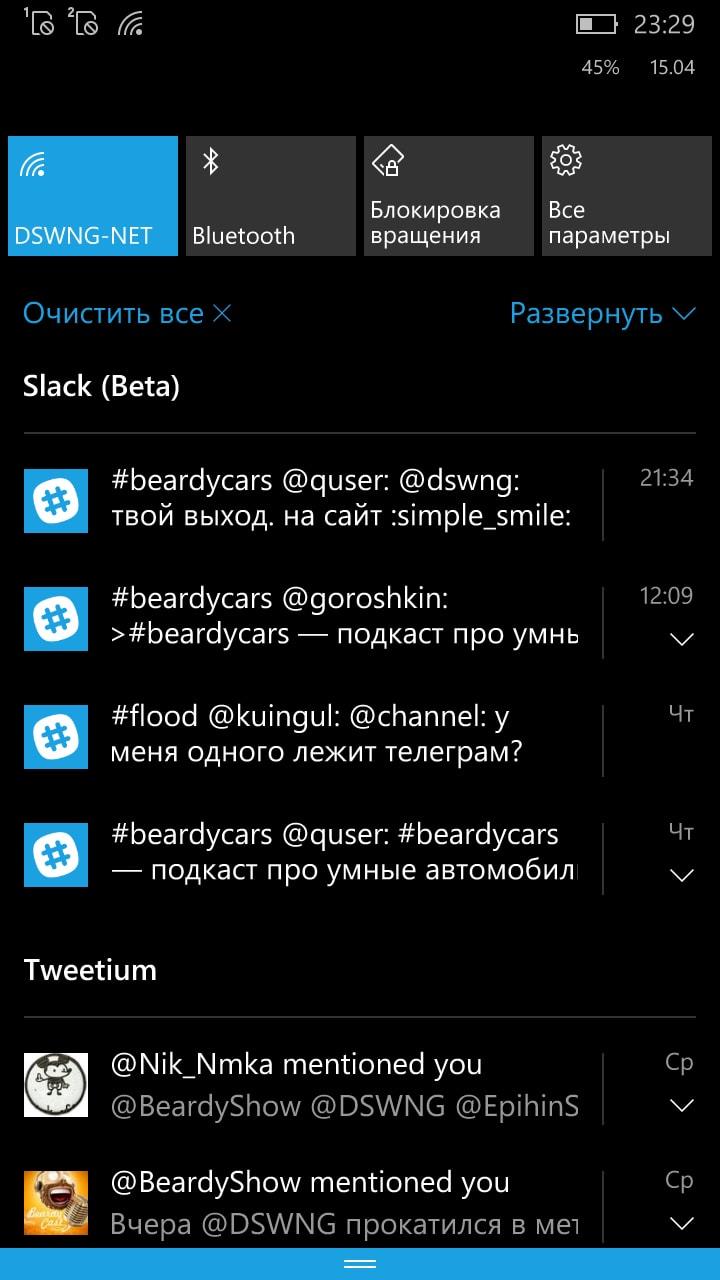
Task: Toggle the DSWNG-NET Wi-Fi tile
Action: [x=92, y=196]
